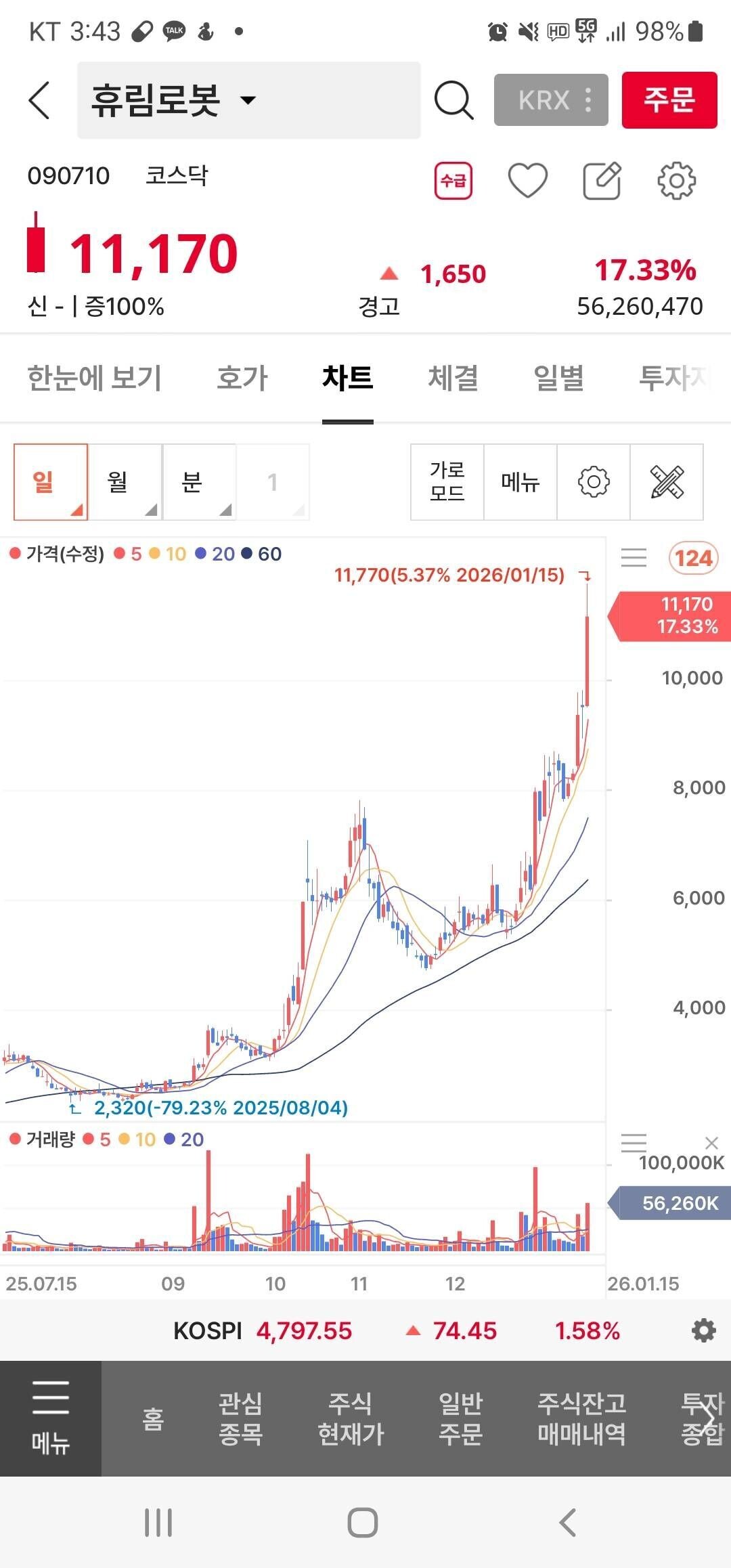The width and height of the screenshot is (731, 1568).
Task: Expand the 휴림로봇 stock name dropdown
Action: point(247,100)
